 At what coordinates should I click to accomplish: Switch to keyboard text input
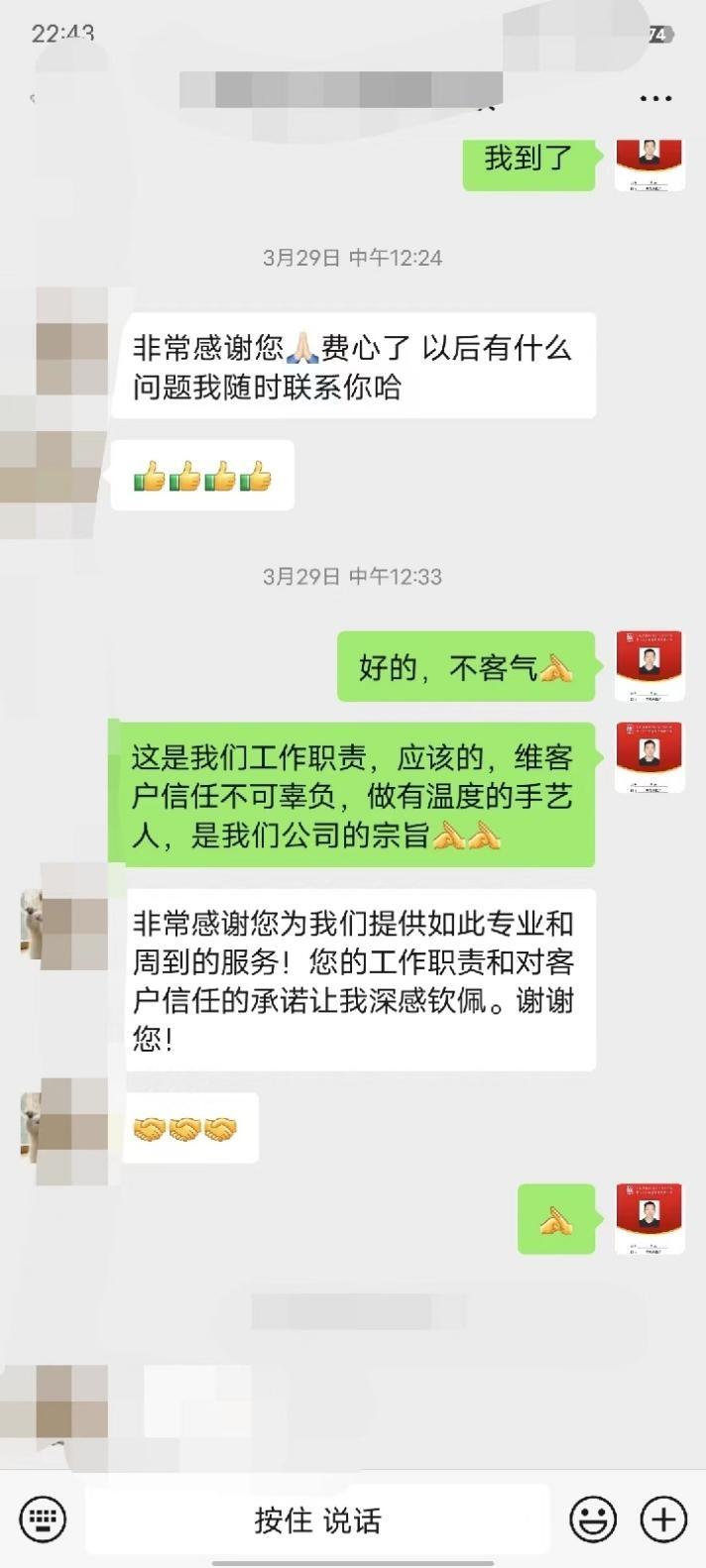[43, 1518]
